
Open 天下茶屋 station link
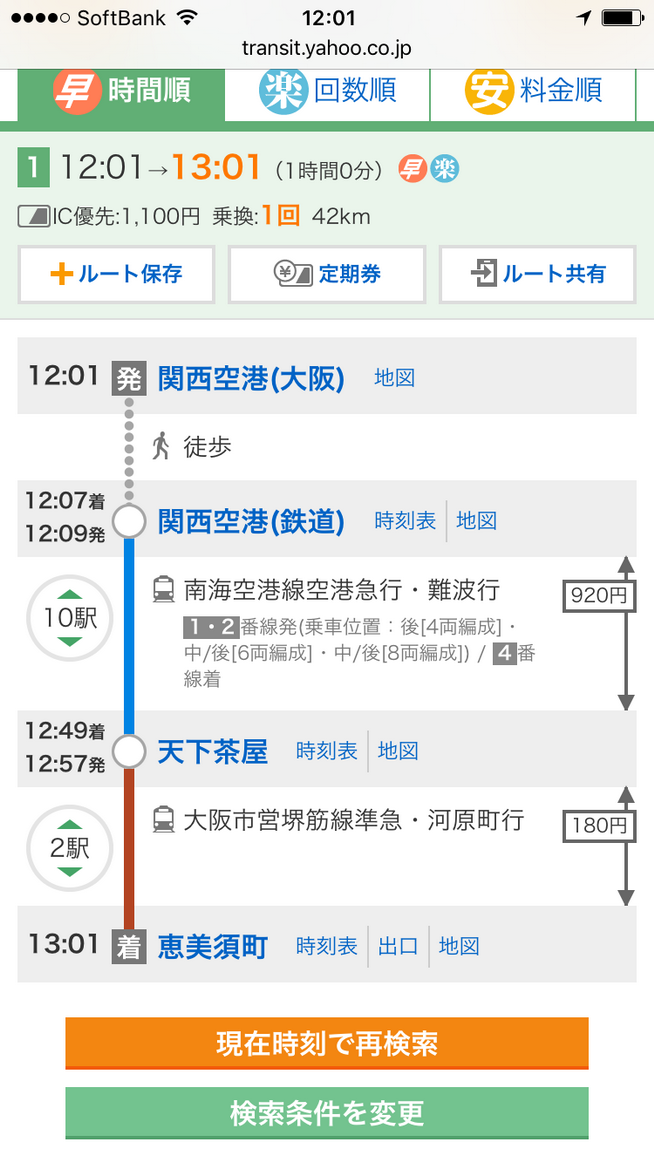213,751
